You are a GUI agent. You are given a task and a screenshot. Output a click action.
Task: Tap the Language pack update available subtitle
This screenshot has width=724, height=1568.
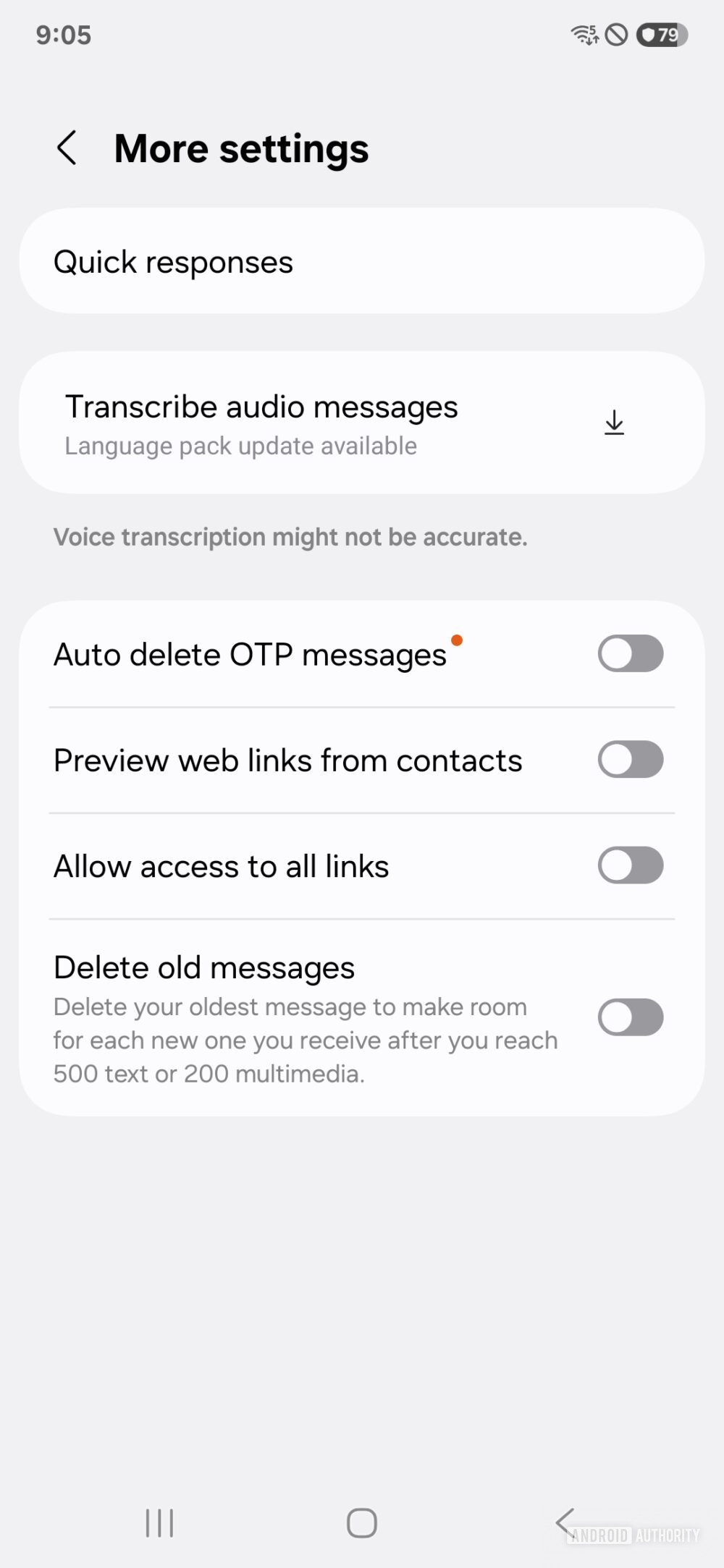pos(240,446)
